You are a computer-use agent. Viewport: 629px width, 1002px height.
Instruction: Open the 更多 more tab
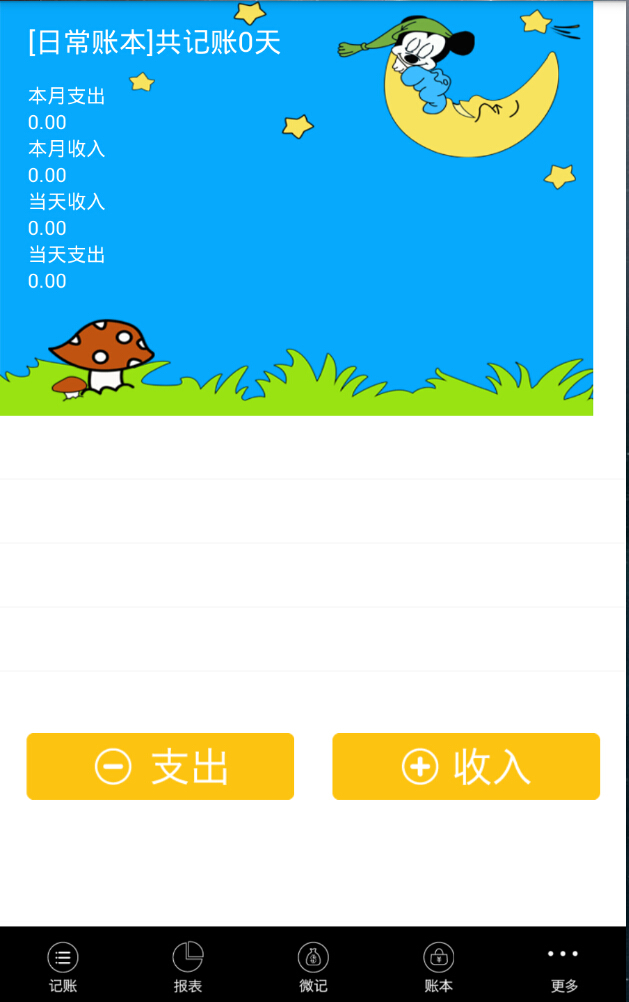click(x=564, y=966)
